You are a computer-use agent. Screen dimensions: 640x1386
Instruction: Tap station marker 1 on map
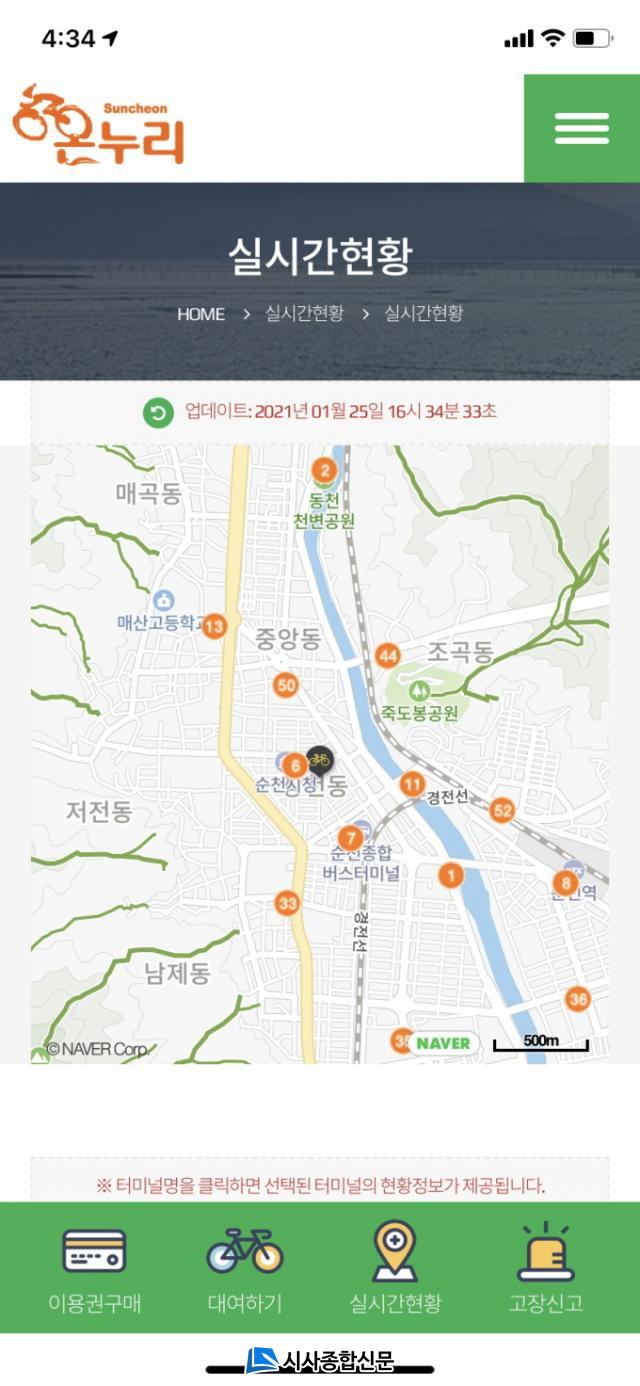coord(451,876)
